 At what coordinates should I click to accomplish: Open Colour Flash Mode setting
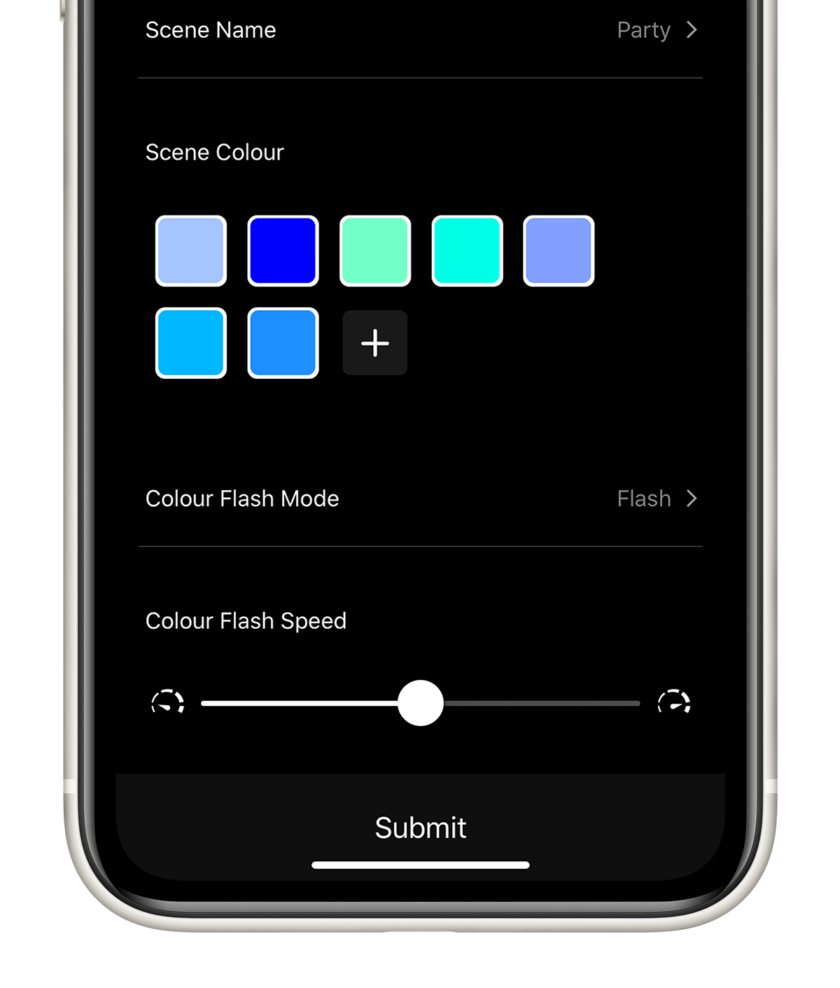420,499
